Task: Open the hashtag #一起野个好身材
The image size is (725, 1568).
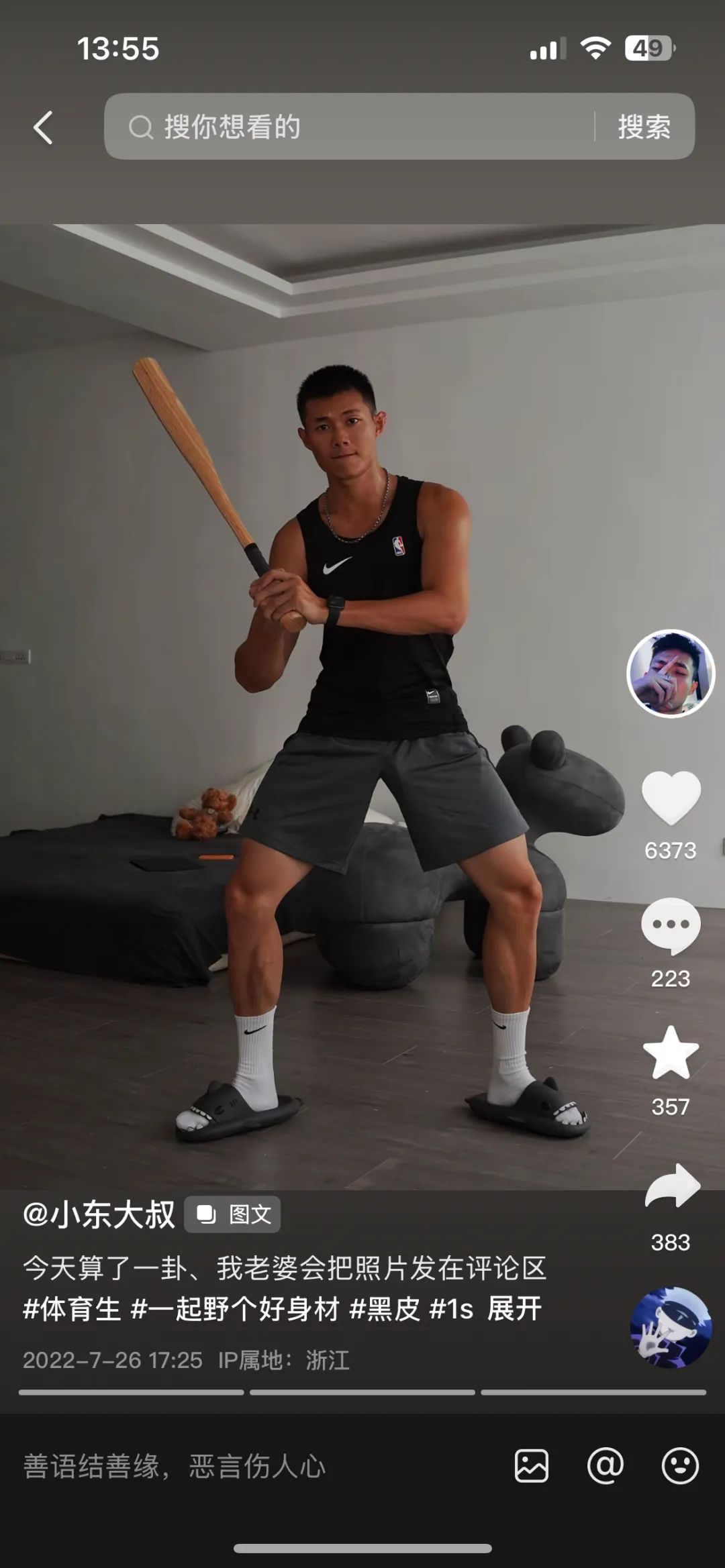Action: click(x=235, y=1309)
